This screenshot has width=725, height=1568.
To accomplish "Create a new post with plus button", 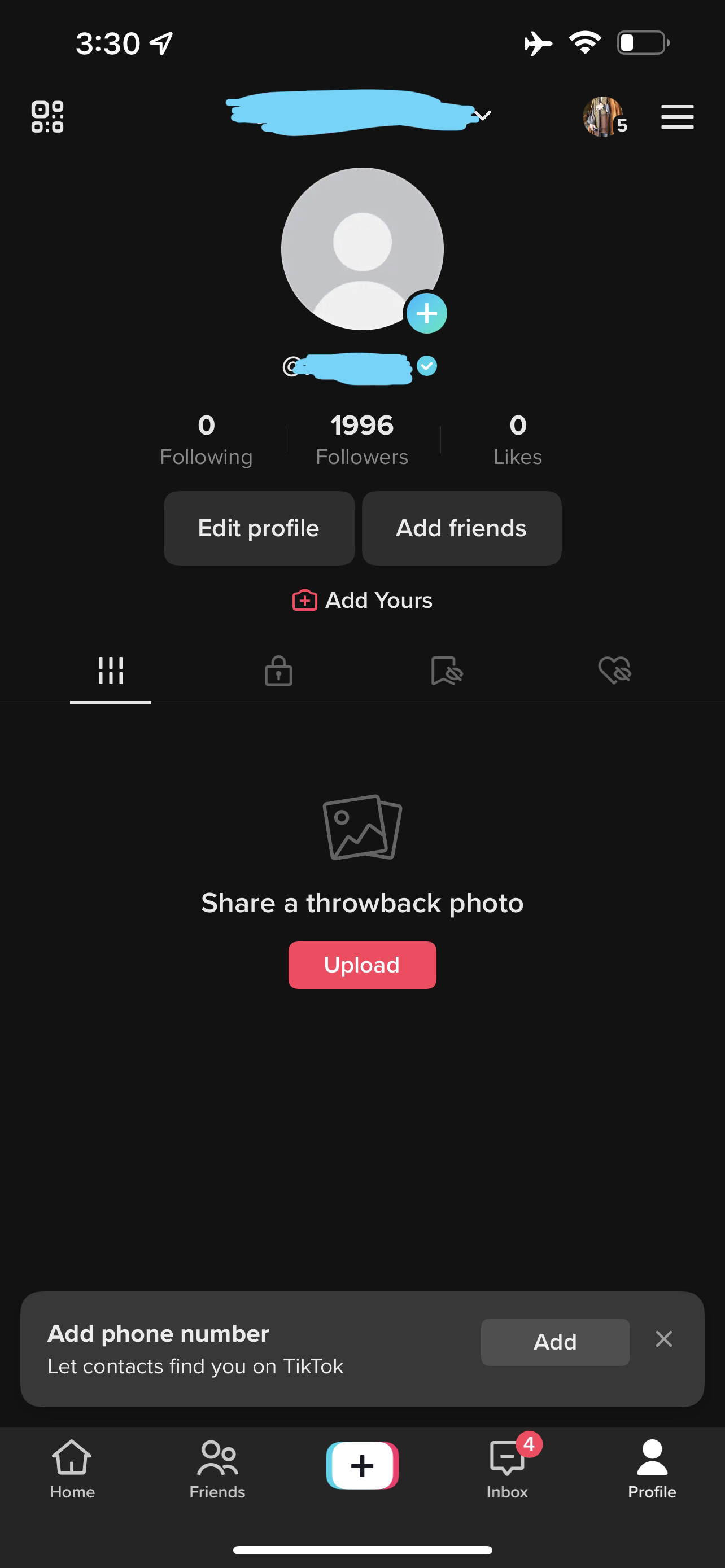I will point(362,1466).
